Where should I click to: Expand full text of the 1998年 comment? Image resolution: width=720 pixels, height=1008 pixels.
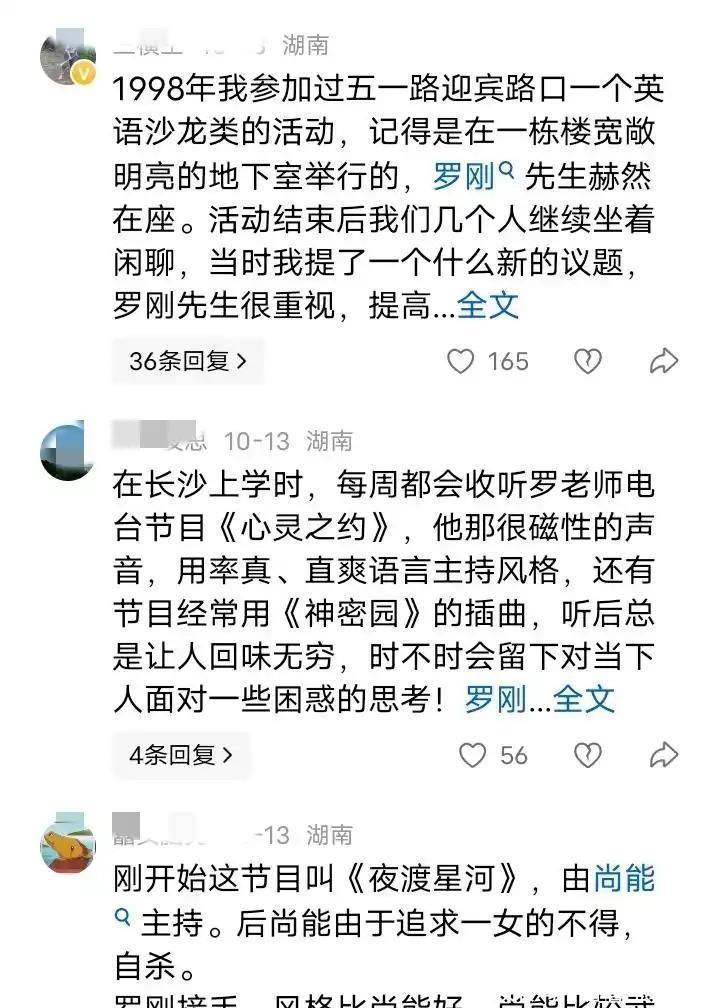click(488, 305)
